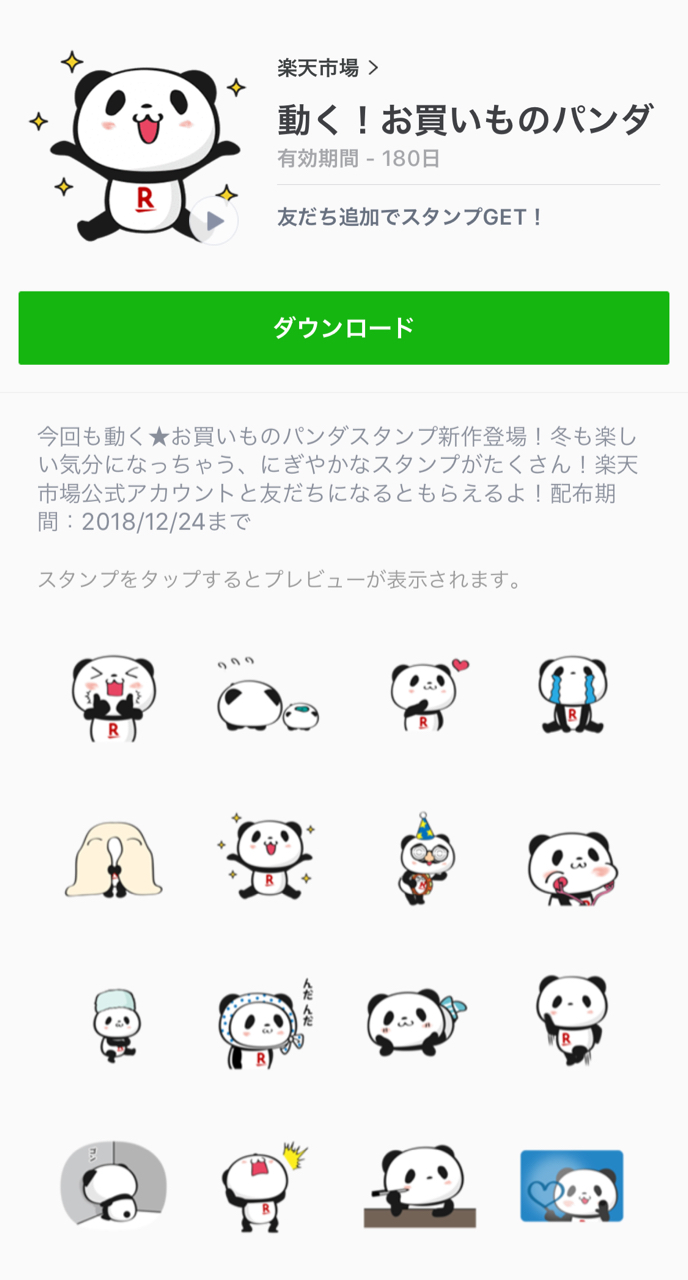Preview the crying panda sticker
688x1280 pixels.
pyautogui.click(x=572, y=695)
